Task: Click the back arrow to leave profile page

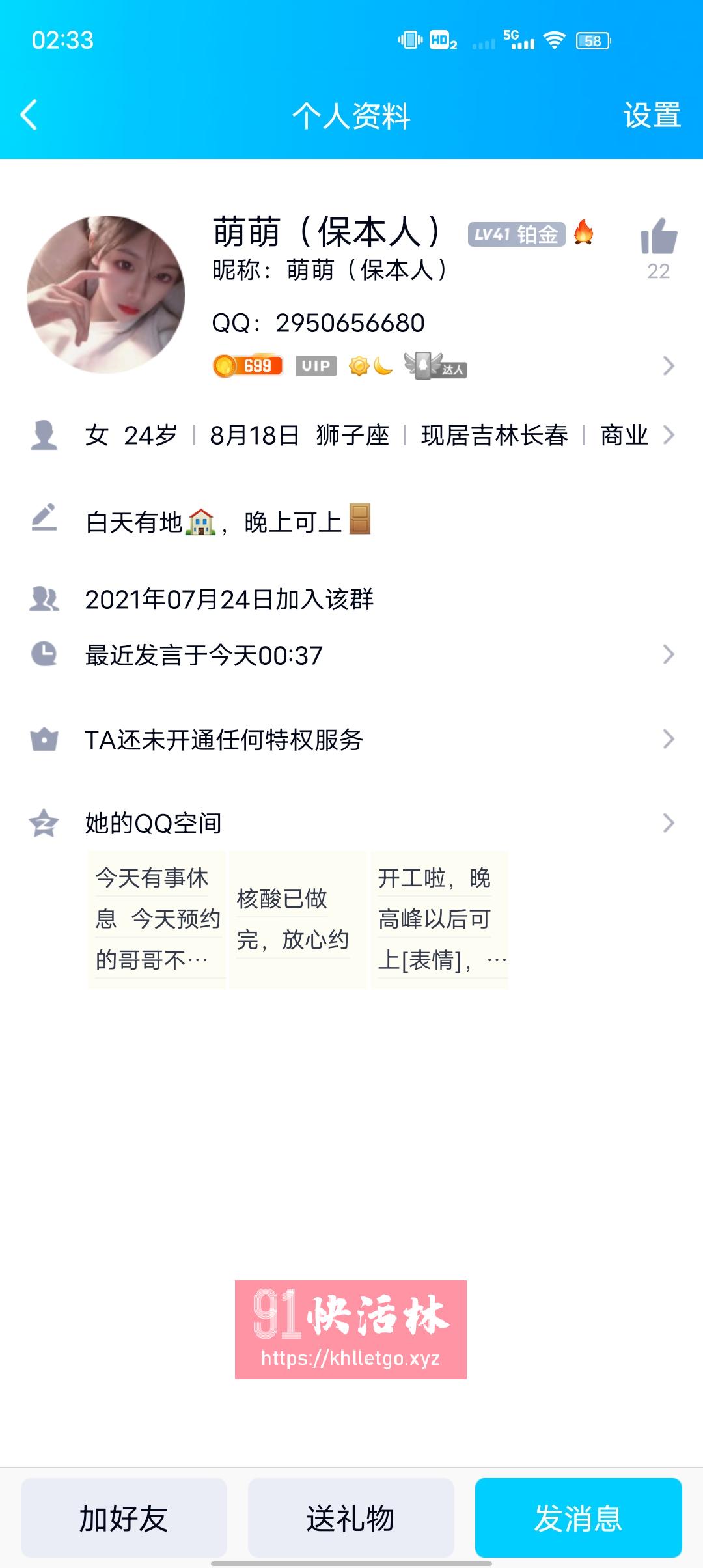Action: [27, 116]
